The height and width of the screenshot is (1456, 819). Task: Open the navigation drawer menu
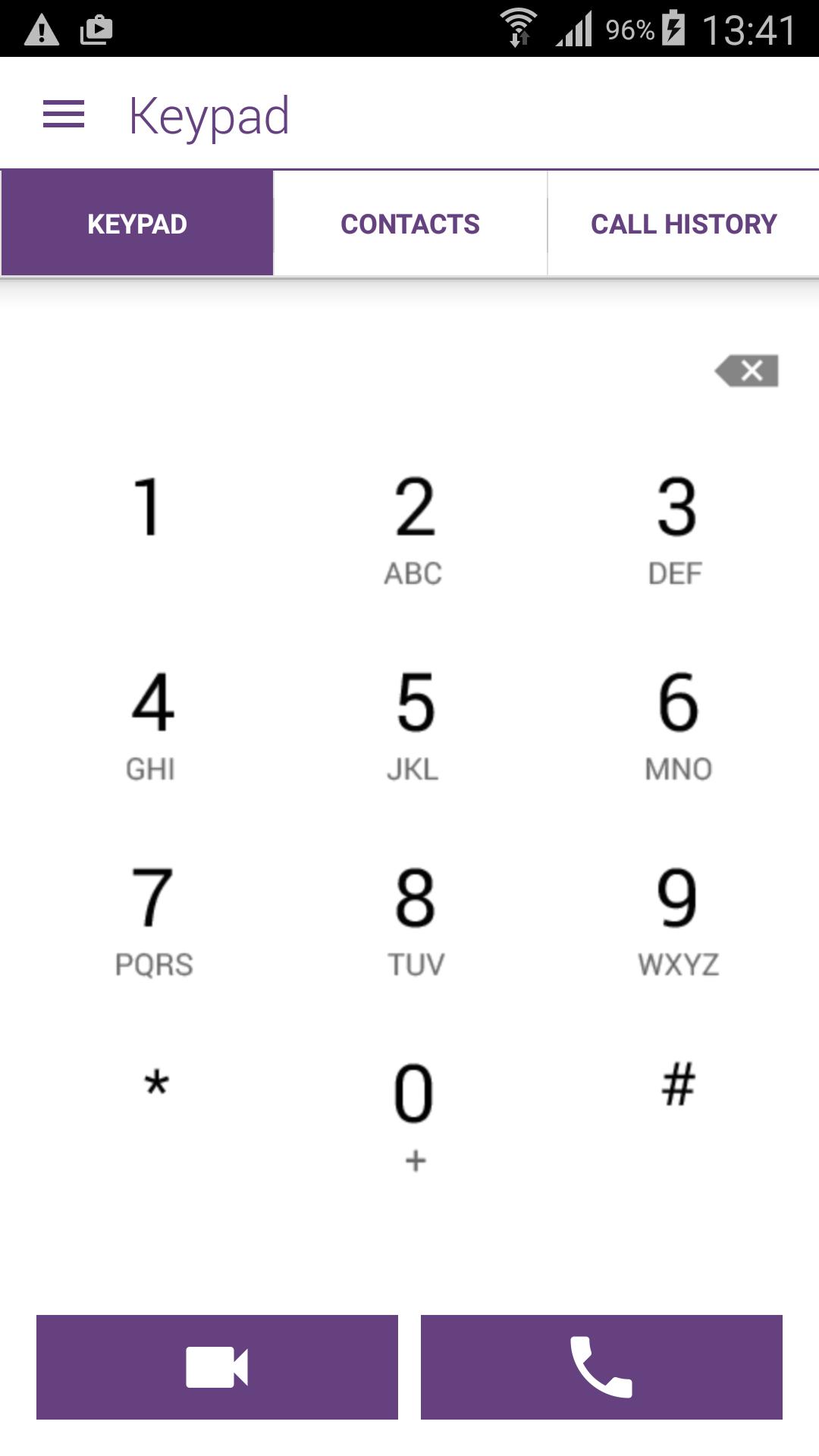64,114
